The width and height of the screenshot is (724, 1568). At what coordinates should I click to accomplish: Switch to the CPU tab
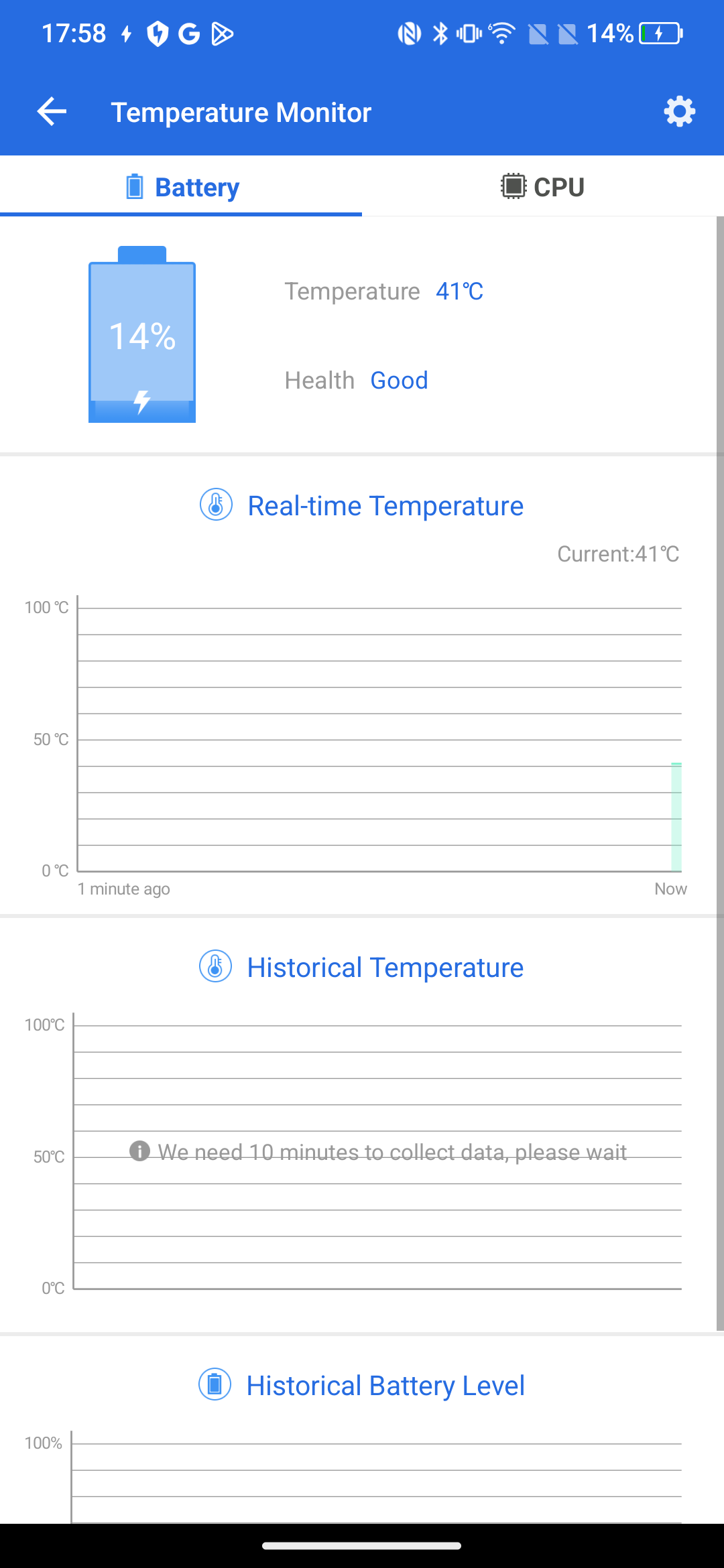pos(543,186)
